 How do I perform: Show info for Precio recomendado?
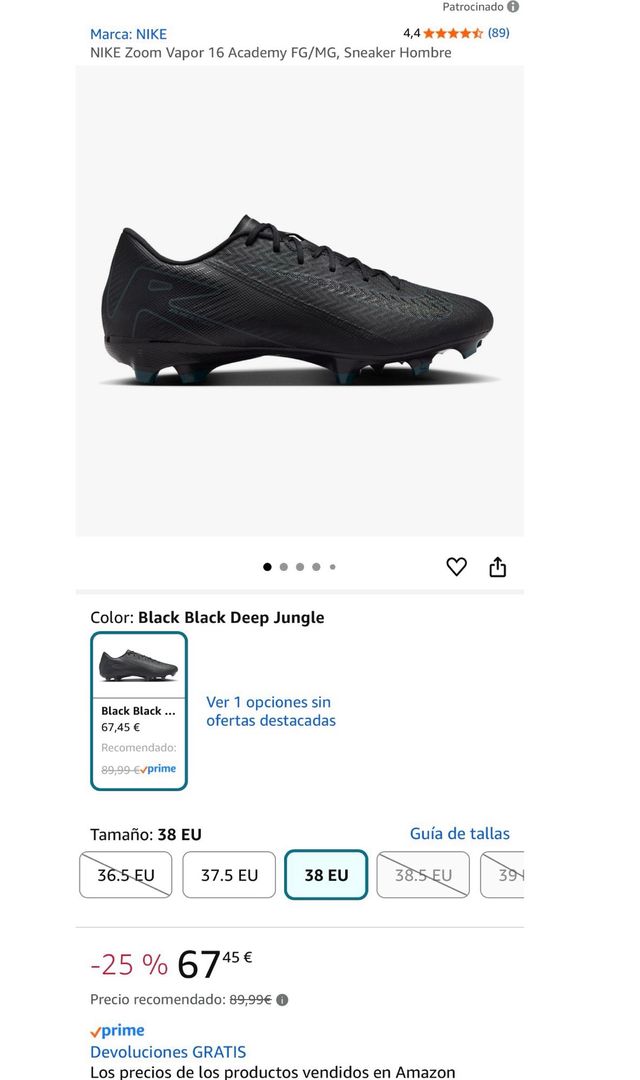pyautogui.click(x=282, y=1000)
